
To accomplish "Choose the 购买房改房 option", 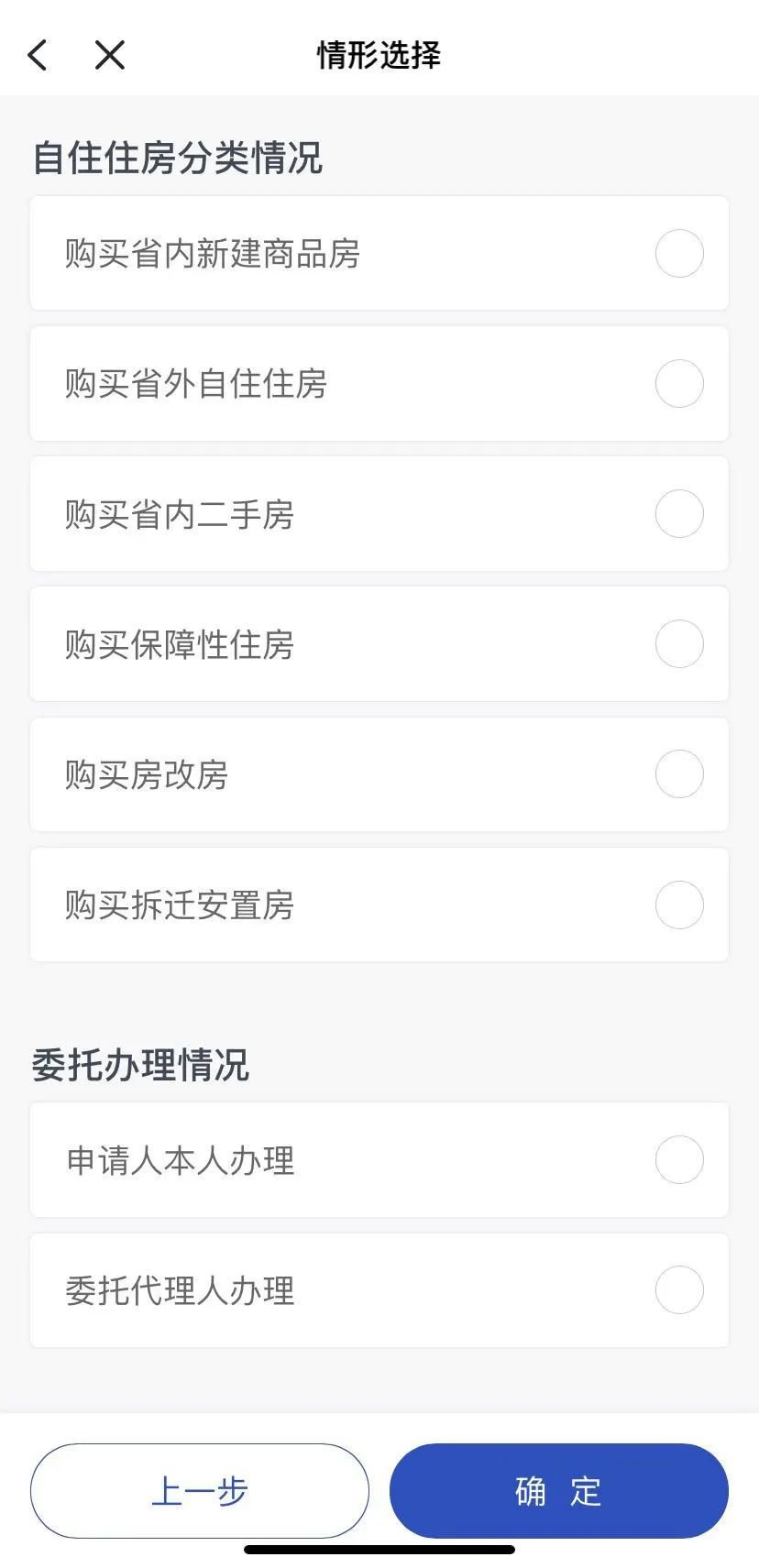I will coord(379,773).
